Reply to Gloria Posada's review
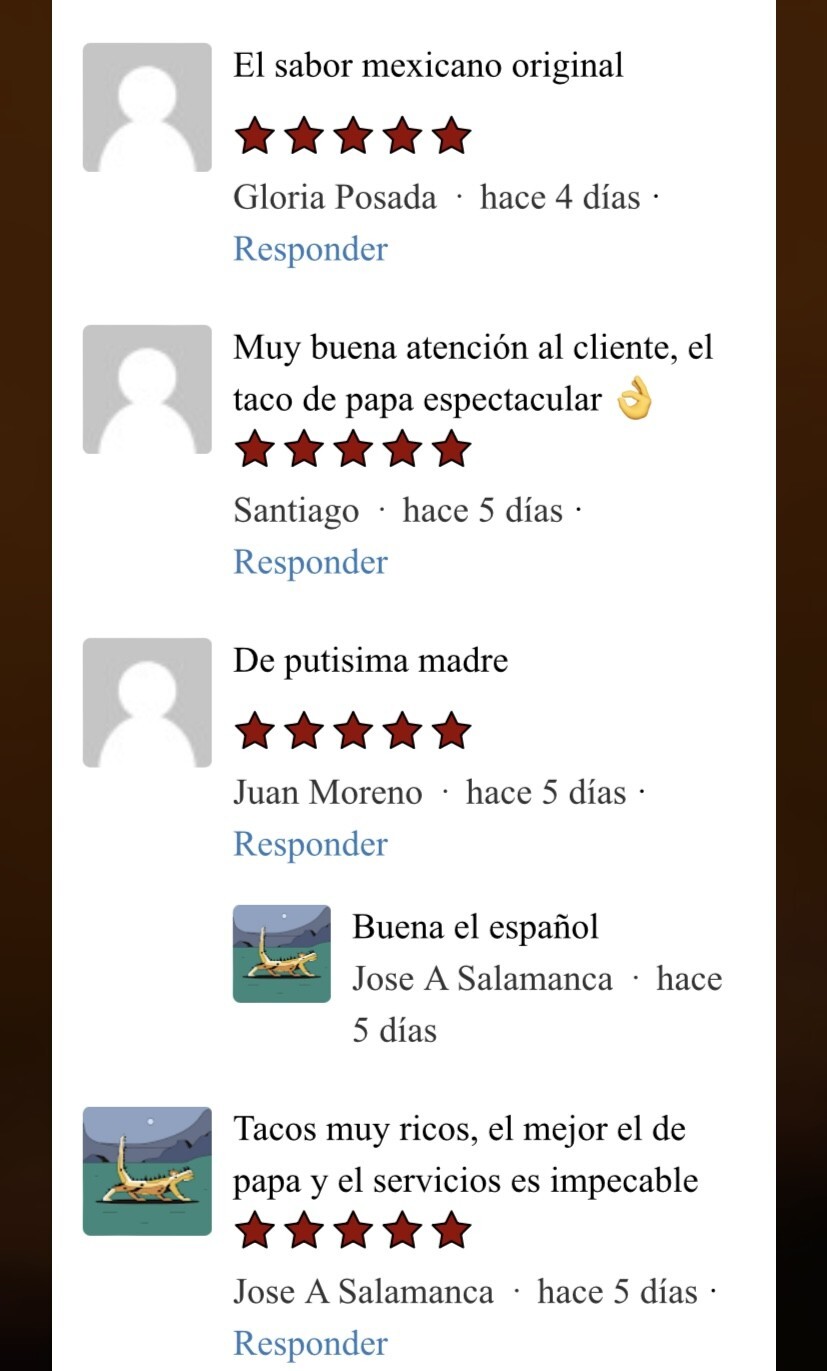This screenshot has width=827, height=1371. (310, 249)
